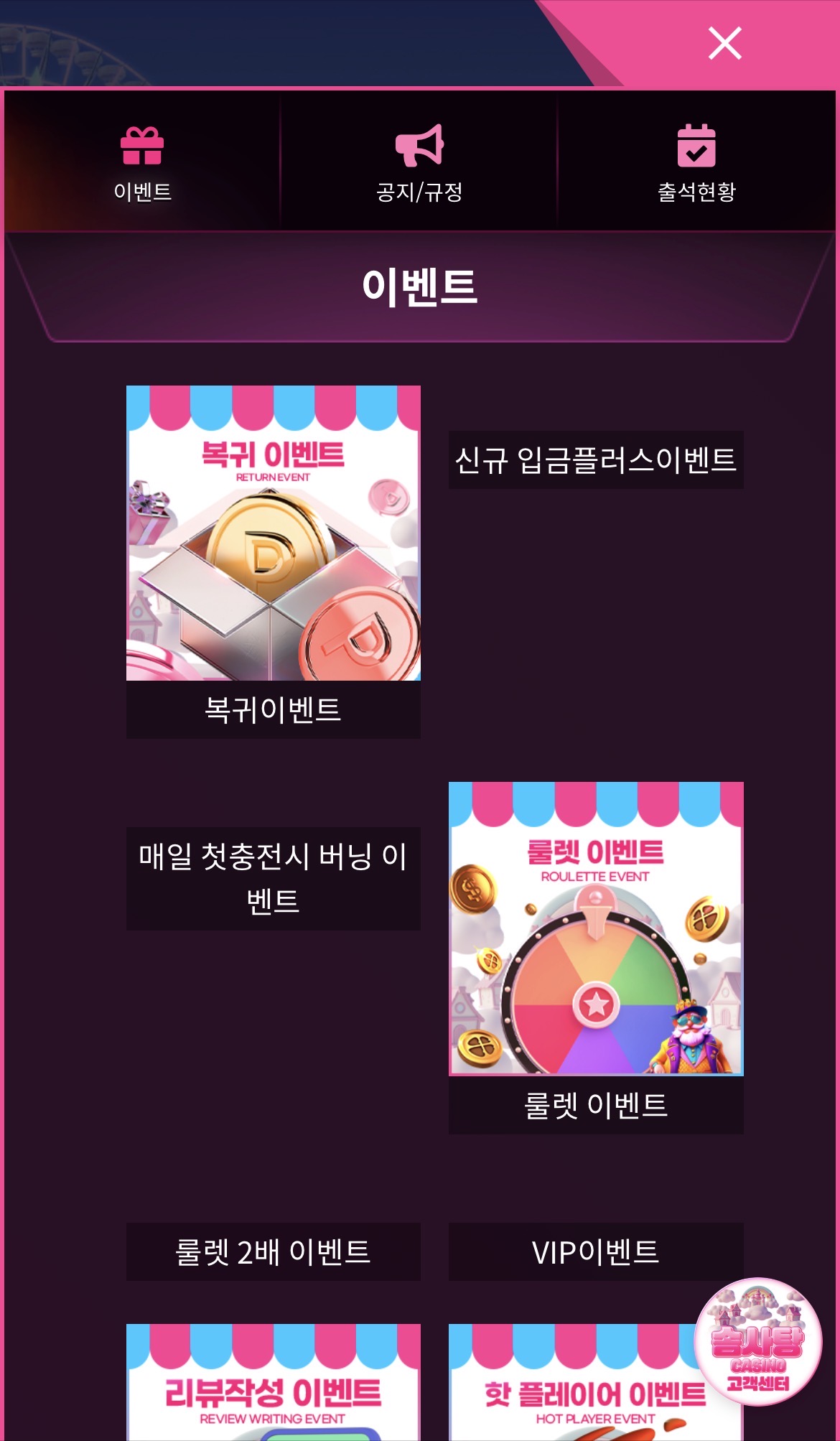Image resolution: width=840 pixels, height=1441 pixels.
Task: Open the 복귀이벤트 card
Action: coord(273,560)
